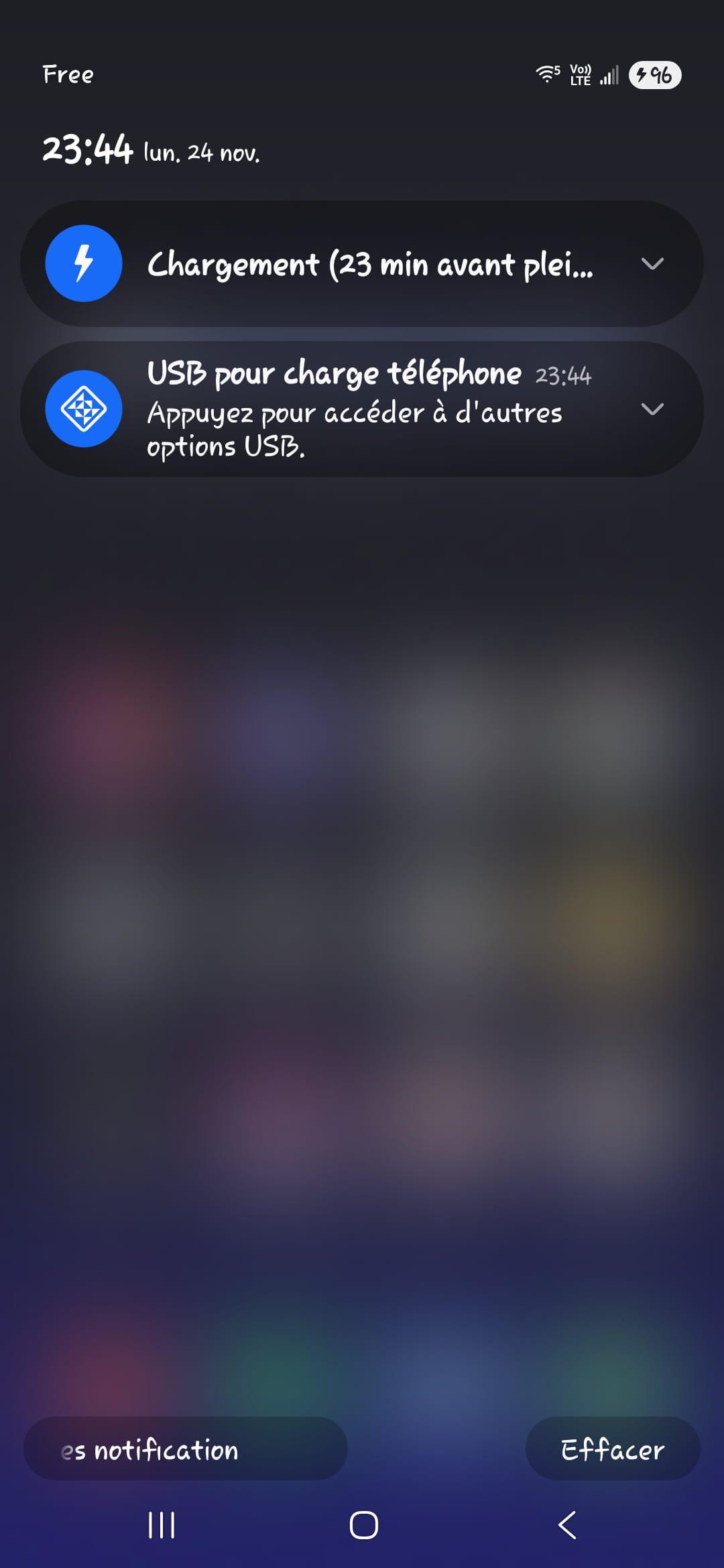Viewport: 724px width, 1568px height.
Task: Tap Effacer to clear notifications
Action: [612, 1449]
